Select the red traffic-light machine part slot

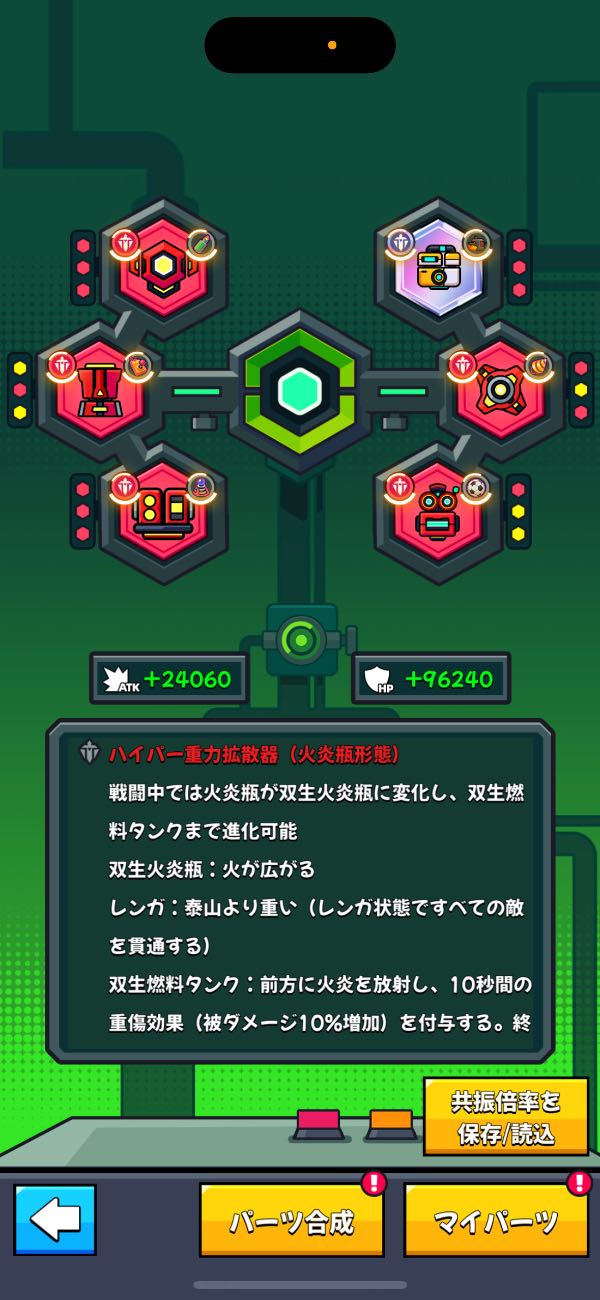click(x=163, y=514)
